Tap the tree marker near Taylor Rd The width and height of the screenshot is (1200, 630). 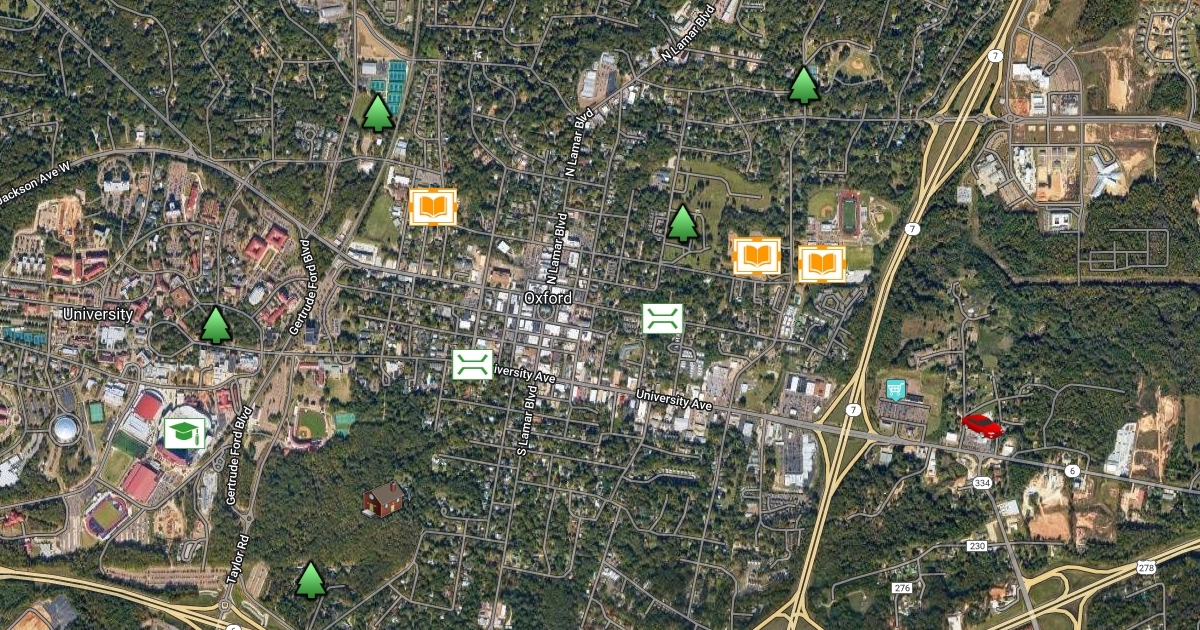click(x=312, y=580)
